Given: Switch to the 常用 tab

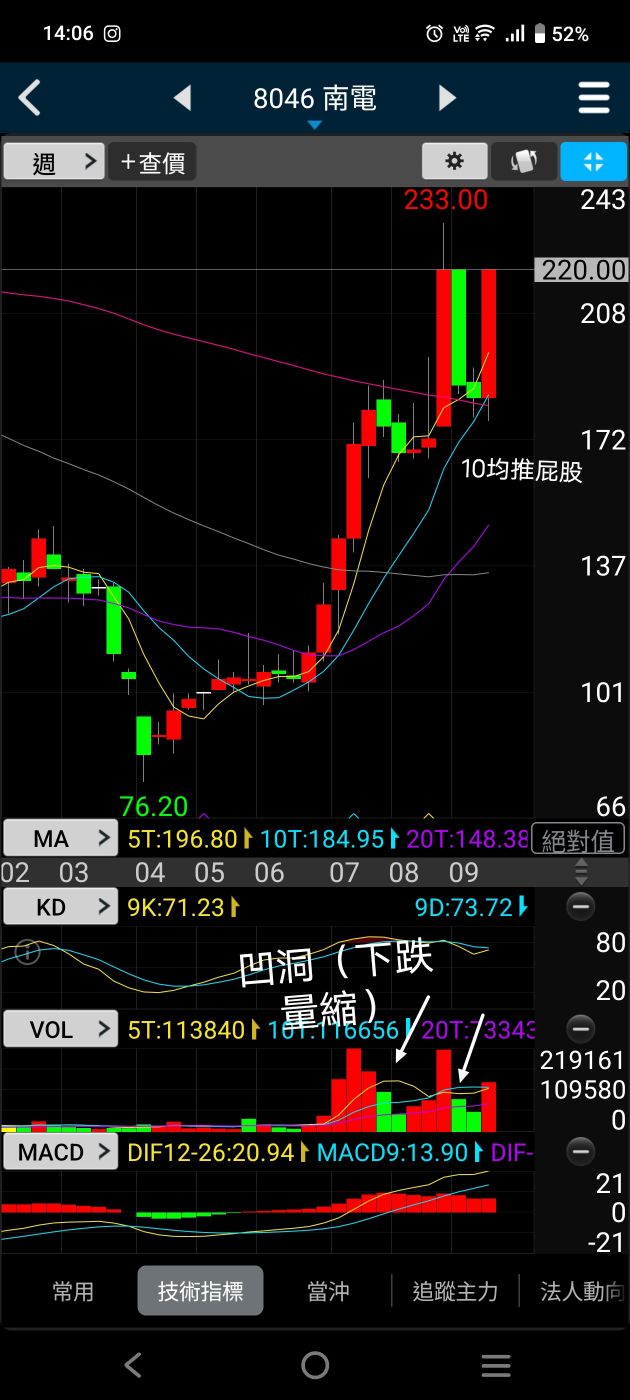Looking at the screenshot, I should pyautogui.click(x=73, y=1291).
